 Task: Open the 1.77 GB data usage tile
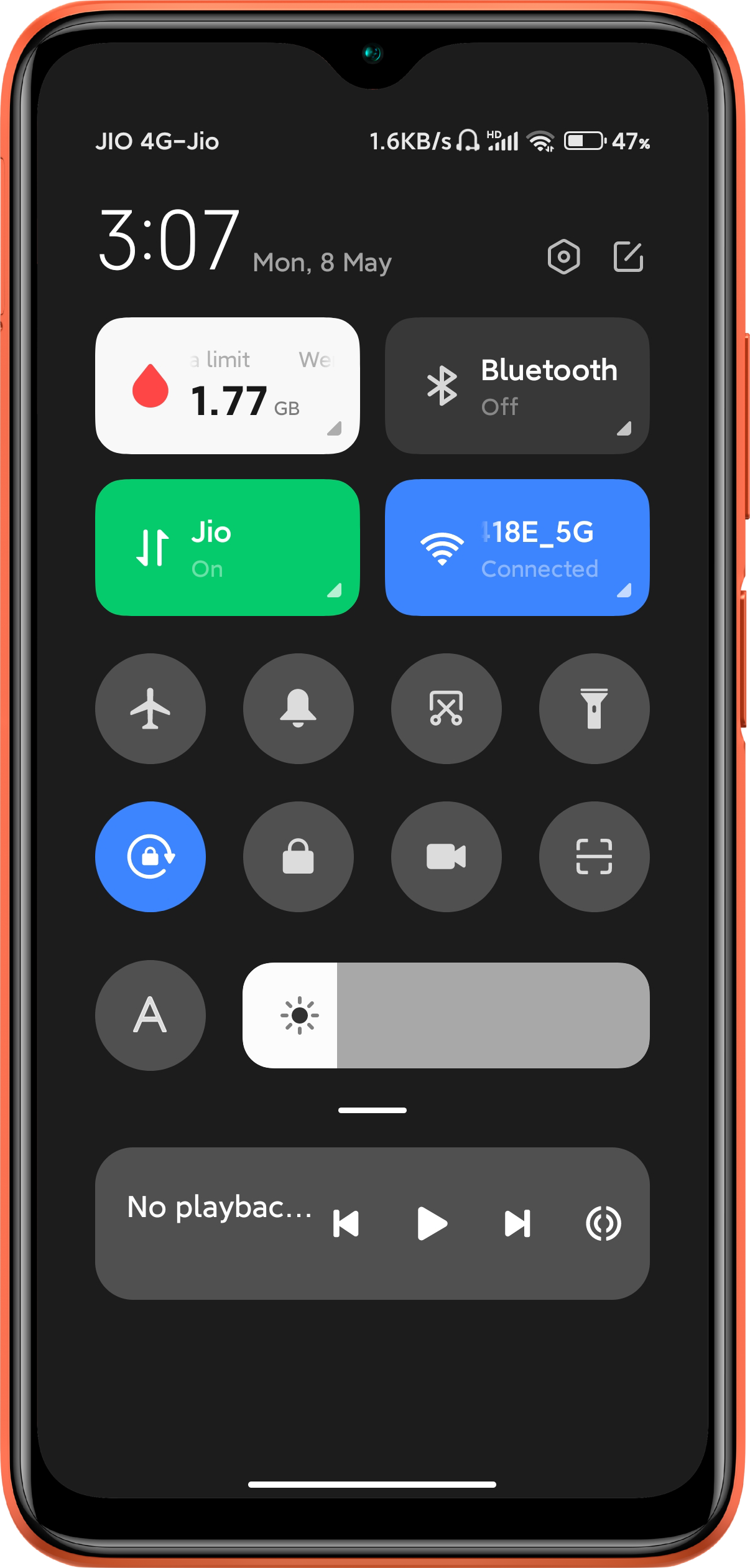point(228,386)
